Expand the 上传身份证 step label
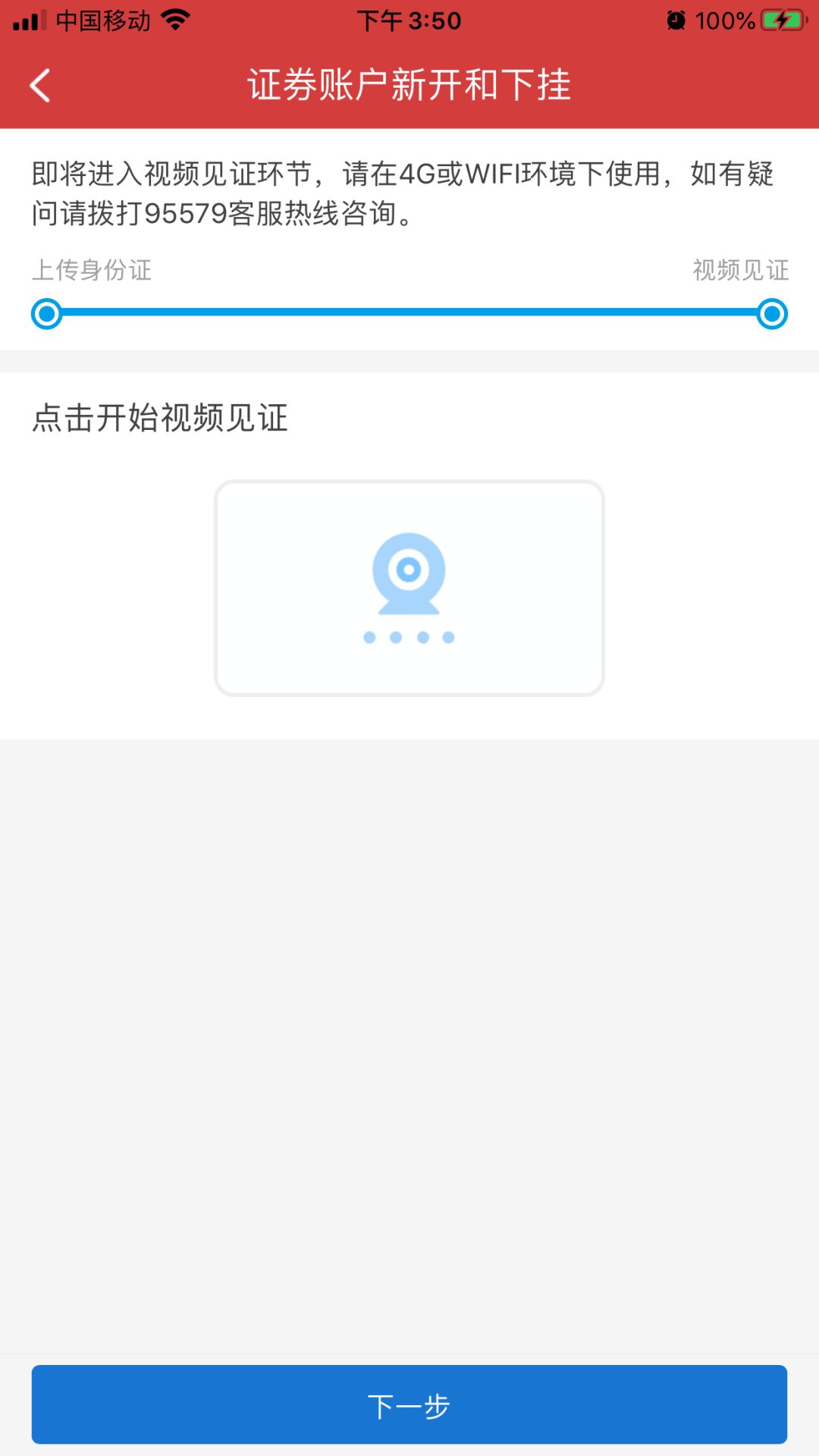Image resolution: width=819 pixels, height=1456 pixels. point(93,271)
